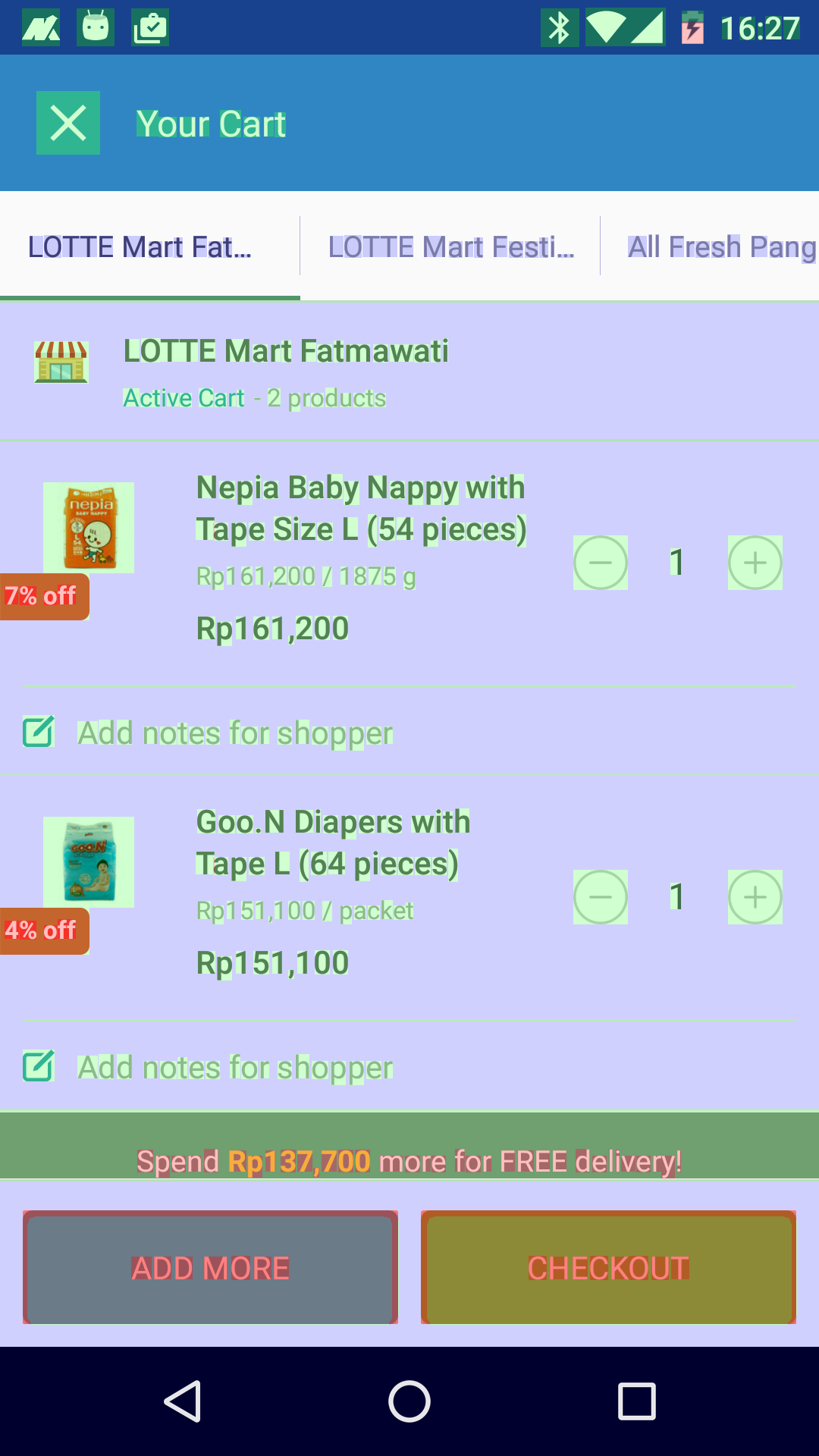
Task: Close the Your Cart screen
Action: pyautogui.click(x=68, y=123)
